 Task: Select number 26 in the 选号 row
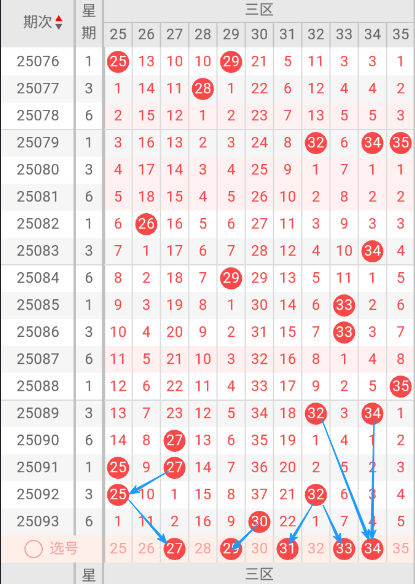point(146,548)
